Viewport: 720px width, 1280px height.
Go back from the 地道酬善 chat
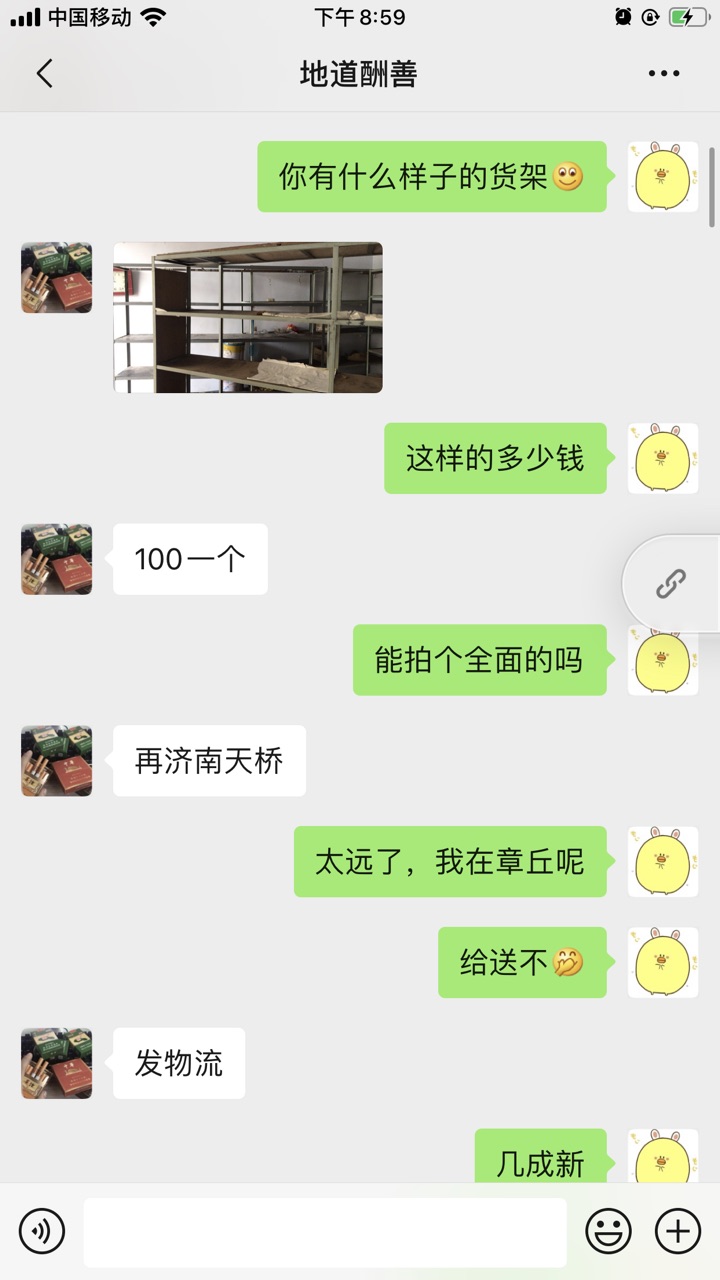[44, 74]
